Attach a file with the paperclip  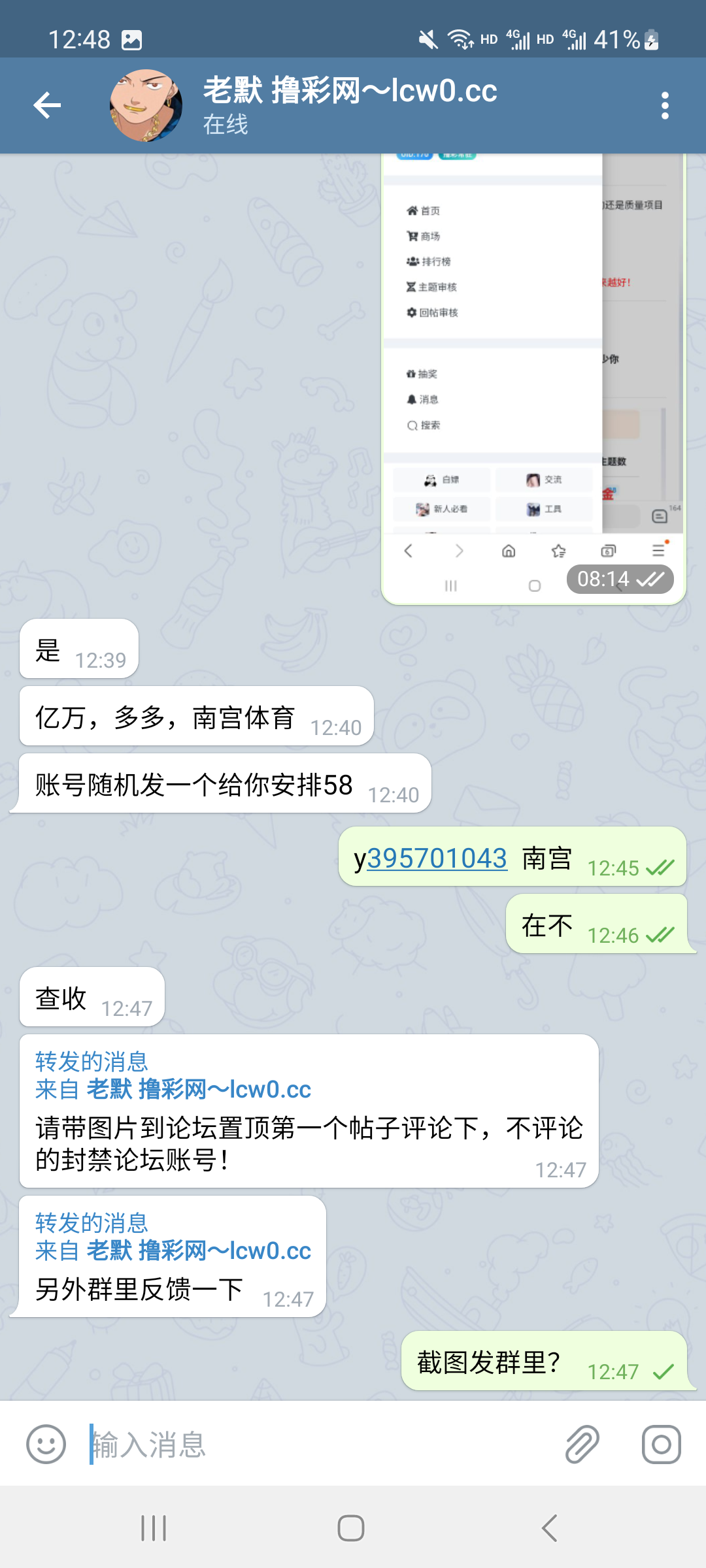pos(582,1445)
